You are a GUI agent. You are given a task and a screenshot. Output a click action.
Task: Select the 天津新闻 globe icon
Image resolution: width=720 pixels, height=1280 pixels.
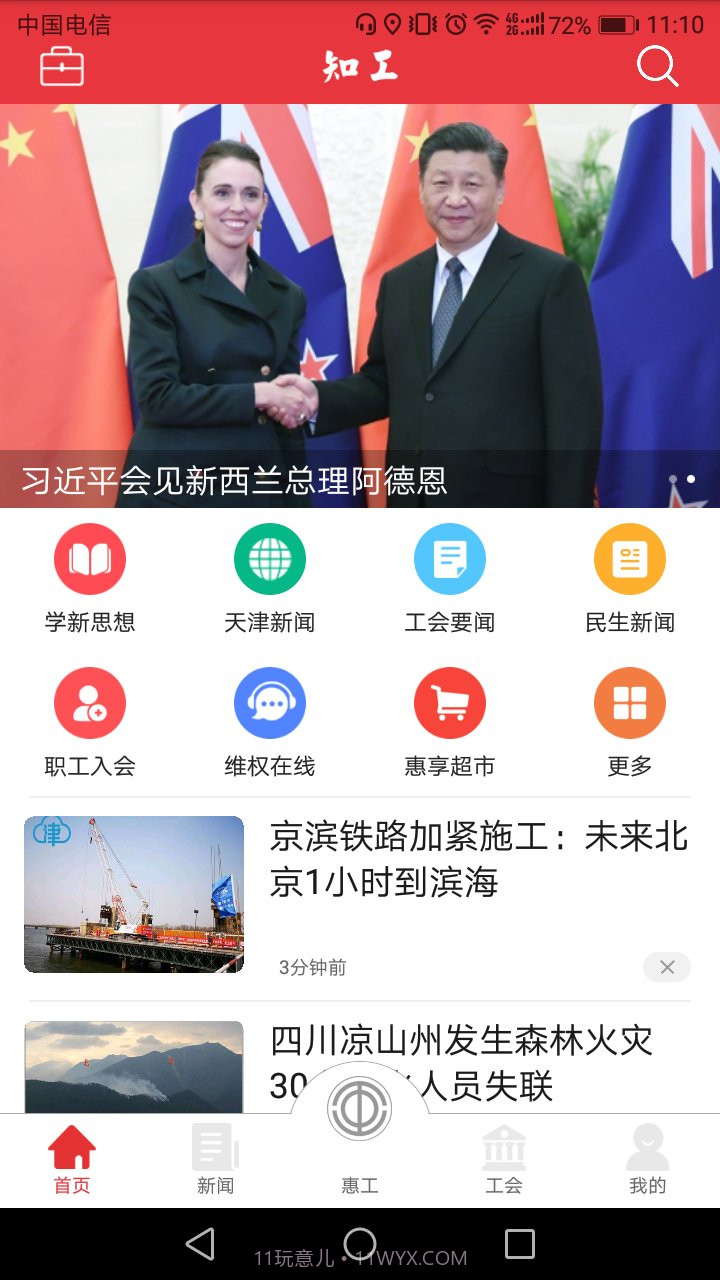(x=269, y=558)
